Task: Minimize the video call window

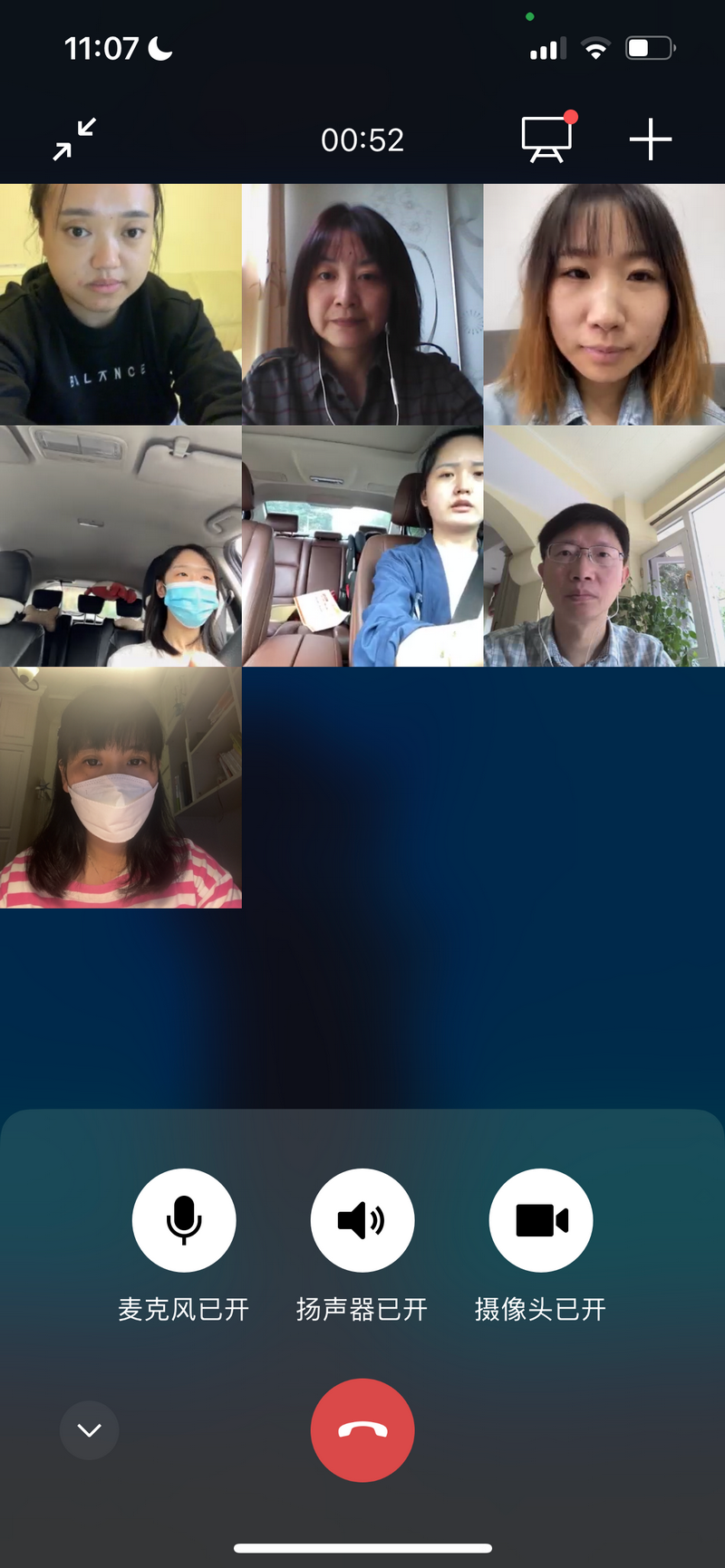Action: tap(74, 139)
